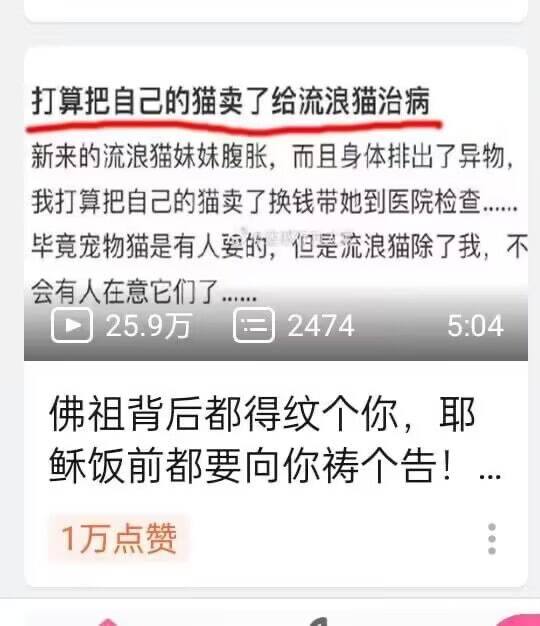Open the video card's three-dot menu
Screen dimensions: 540x626
point(492,539)
